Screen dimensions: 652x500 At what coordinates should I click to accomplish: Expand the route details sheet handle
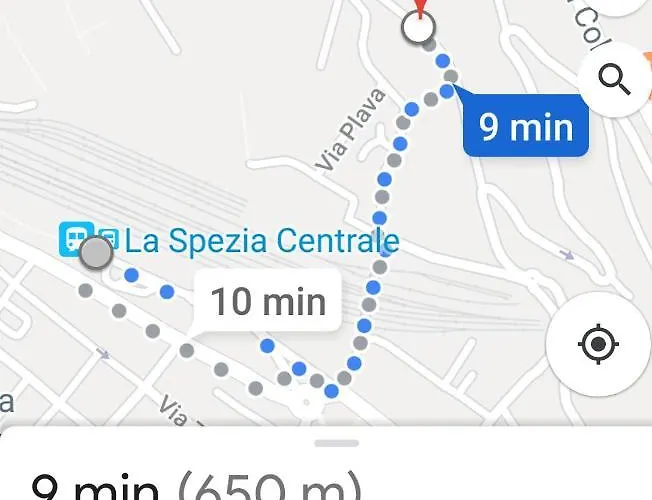336,442
